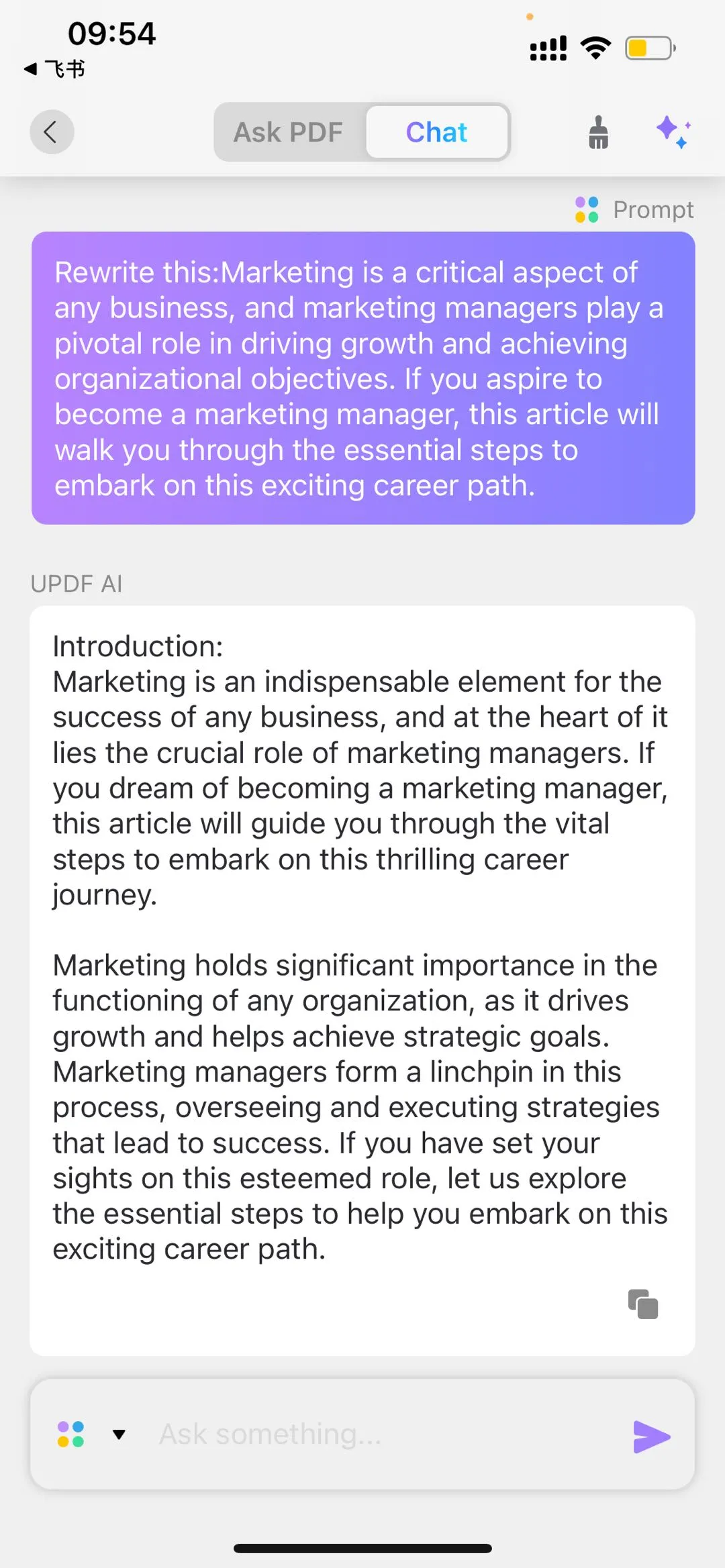Go back using the arrow button
The height and width of the screenshot is (1568, 725).
pyautogui.click(x=51, y=132)
